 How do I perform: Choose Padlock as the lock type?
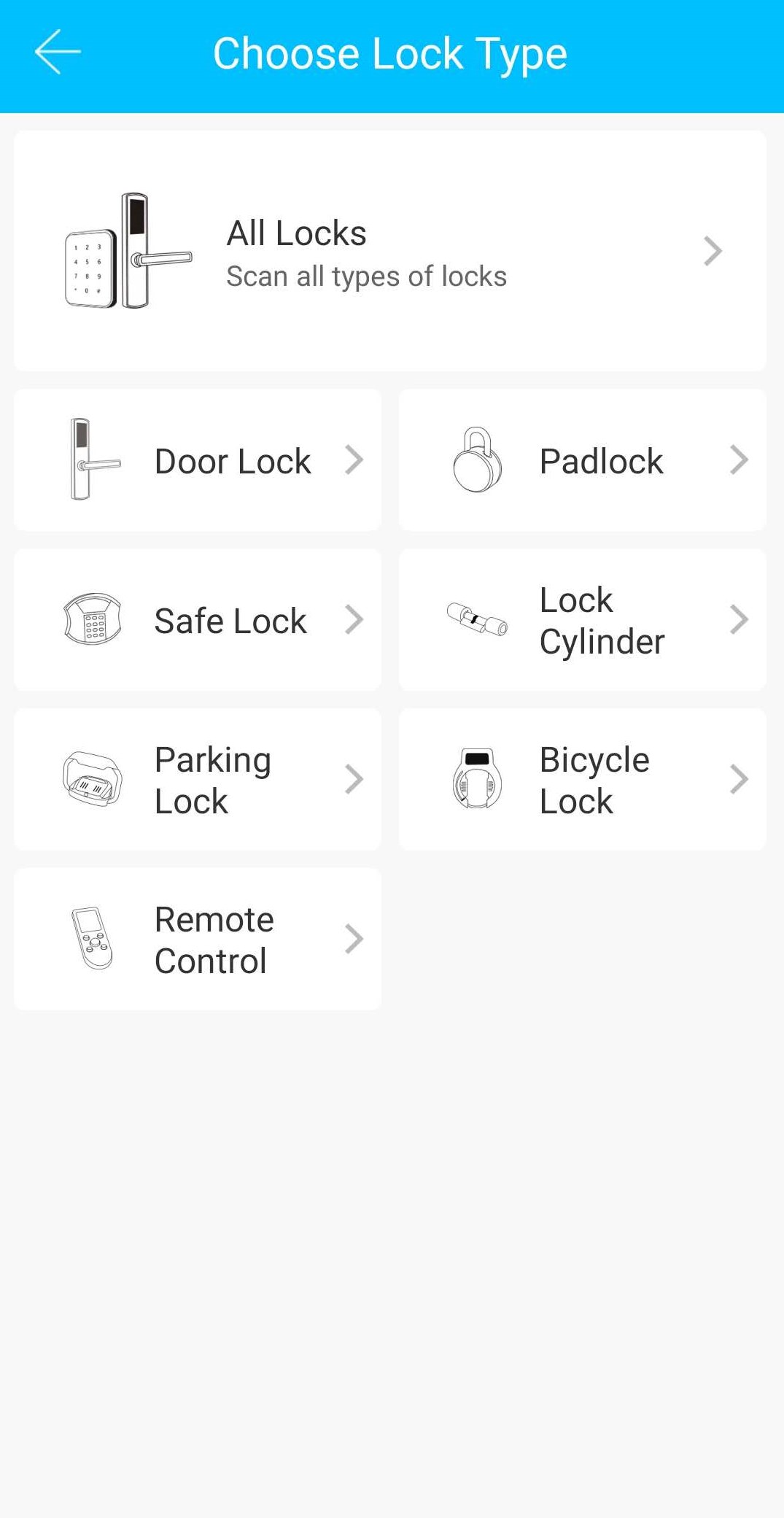(x=582, y=460)
